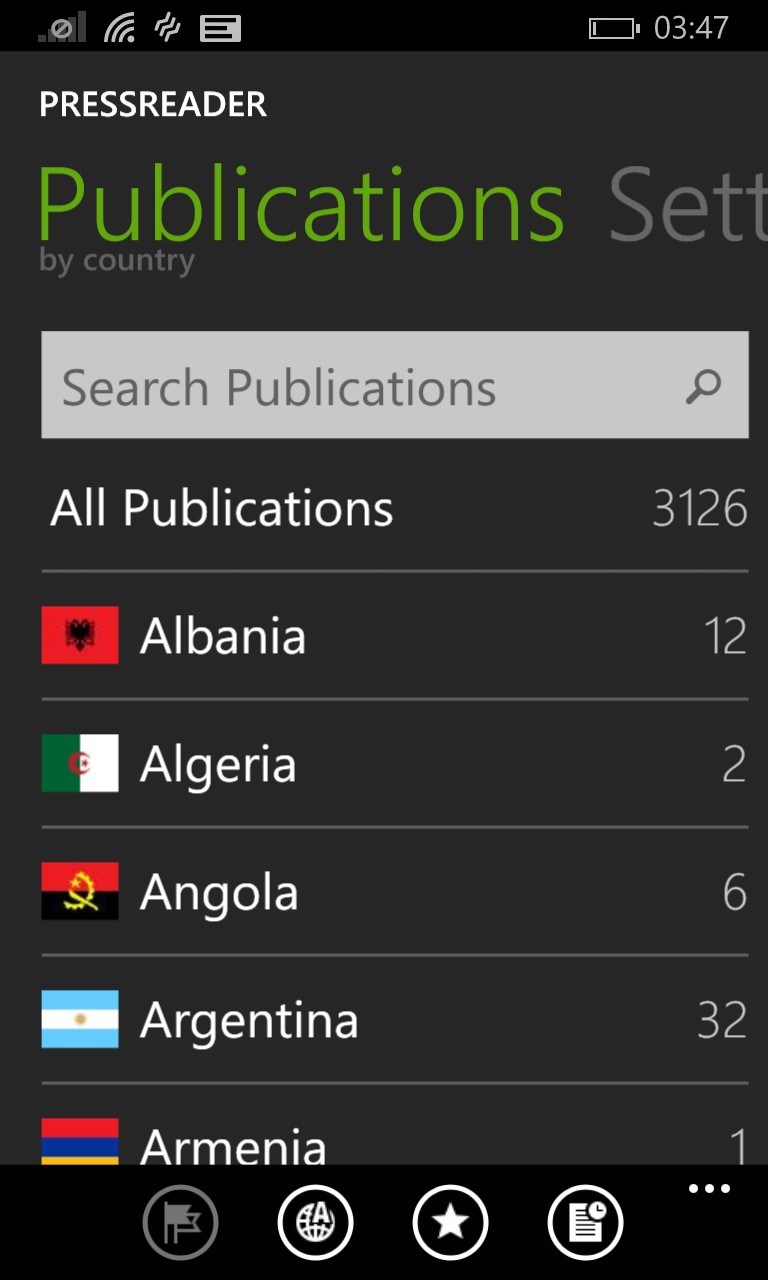Switch to the Settings pivot header

688,206
